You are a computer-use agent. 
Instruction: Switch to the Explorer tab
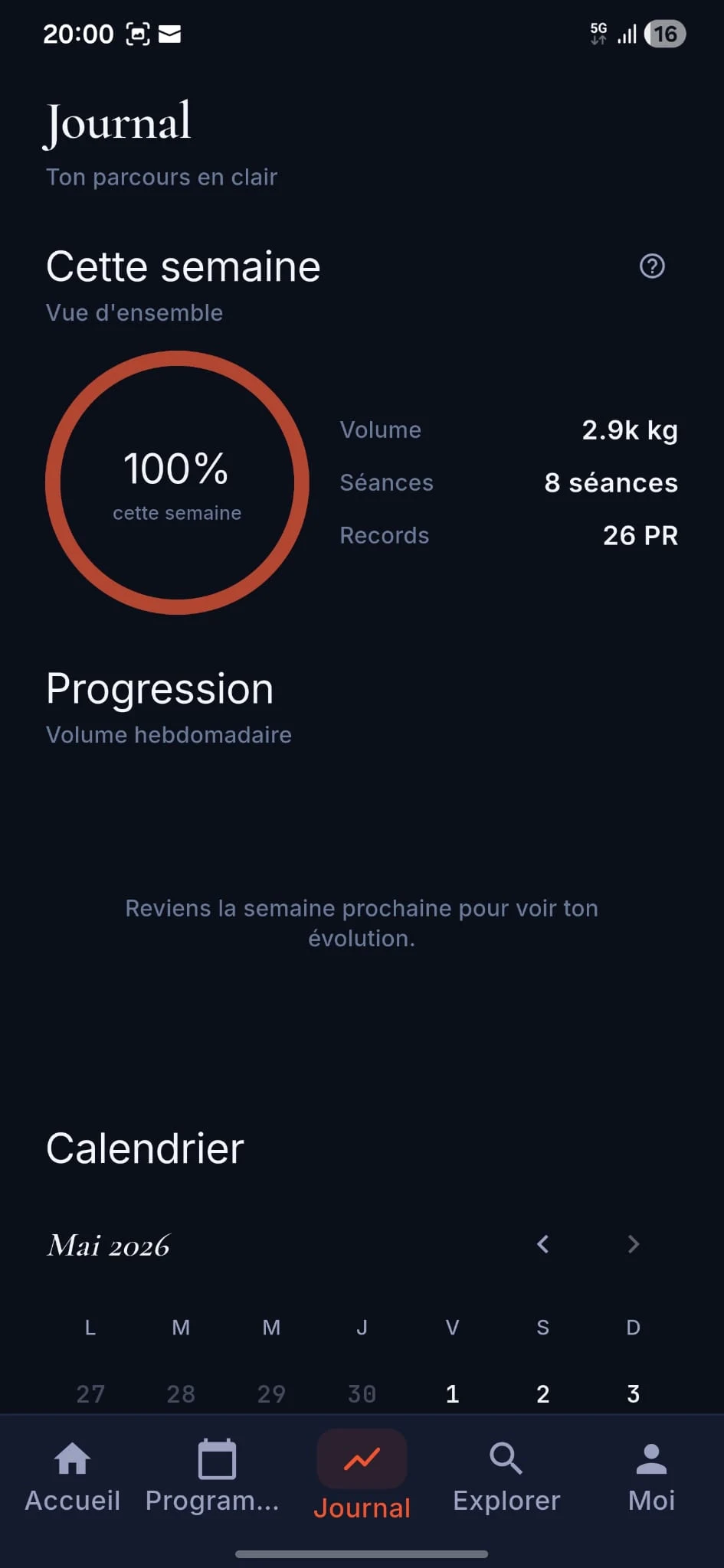(506, 1478)
